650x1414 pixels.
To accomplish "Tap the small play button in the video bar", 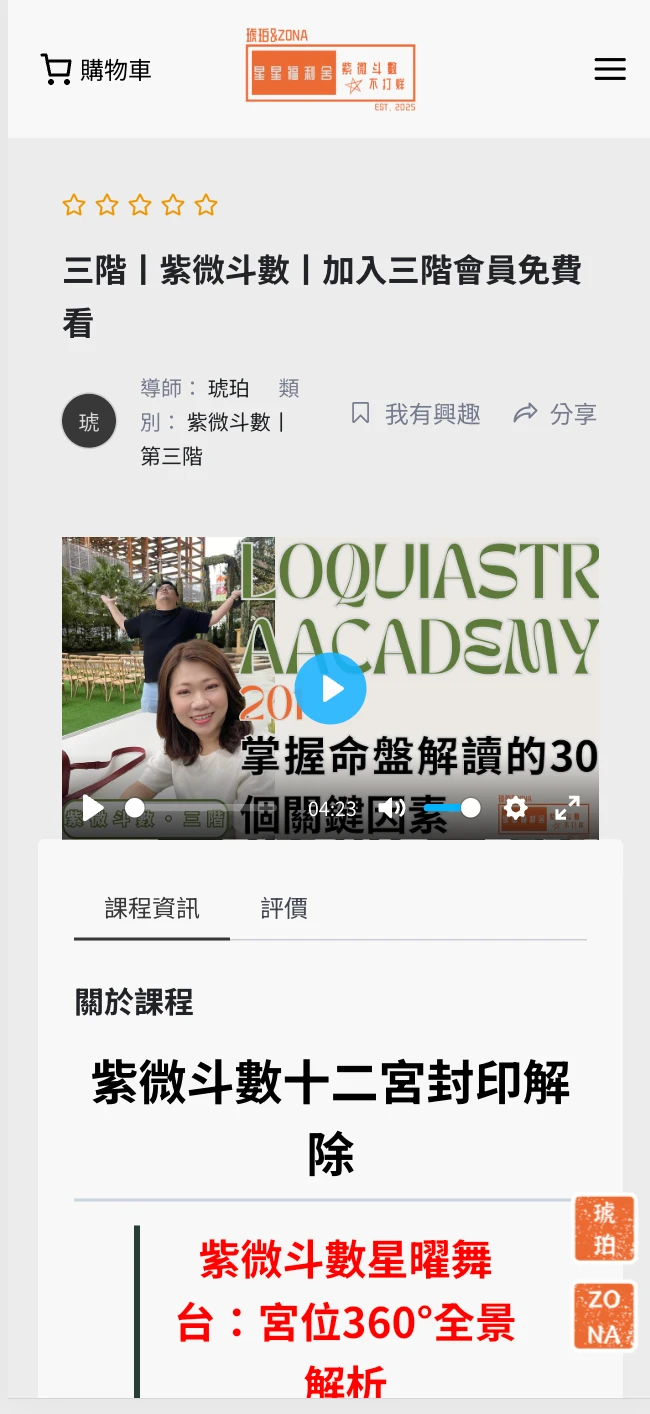I will coord(92,808).
